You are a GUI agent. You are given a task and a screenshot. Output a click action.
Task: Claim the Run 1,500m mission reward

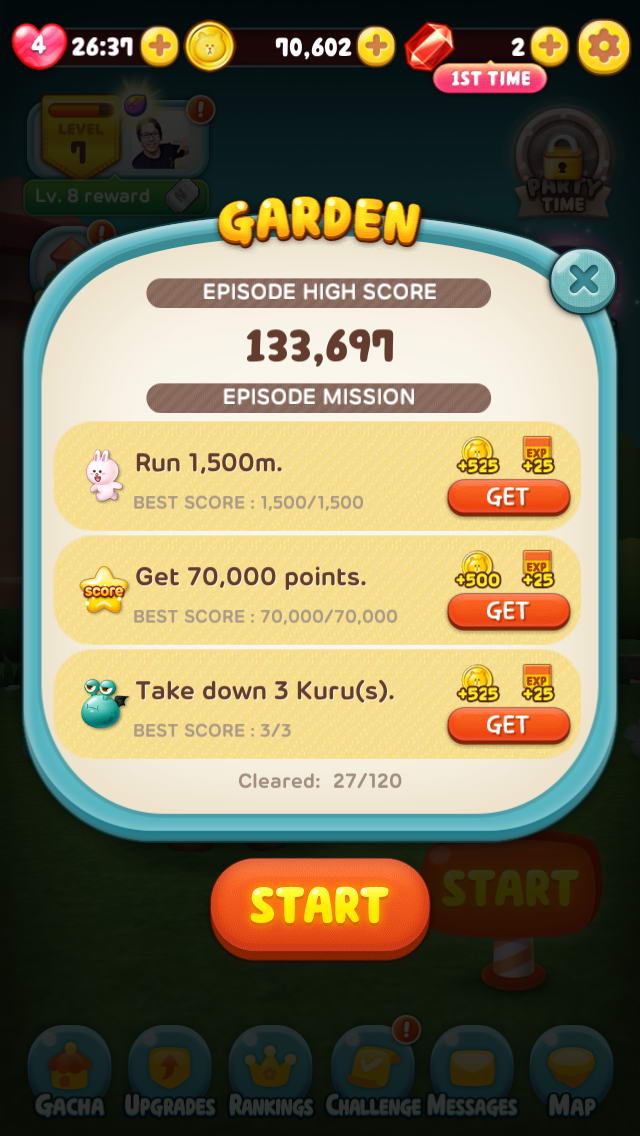[x=508, y=497]
